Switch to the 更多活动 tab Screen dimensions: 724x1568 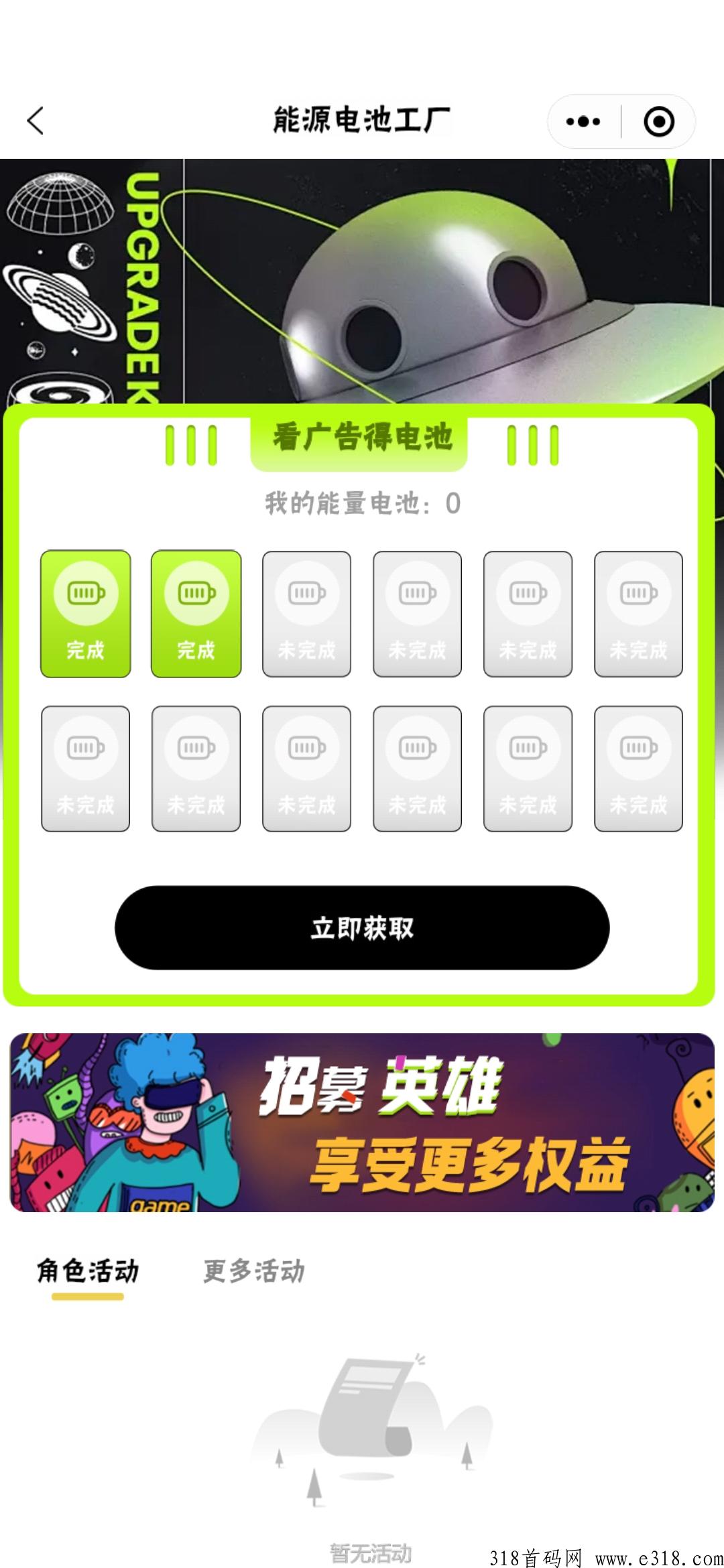[x=254, y=1270]
